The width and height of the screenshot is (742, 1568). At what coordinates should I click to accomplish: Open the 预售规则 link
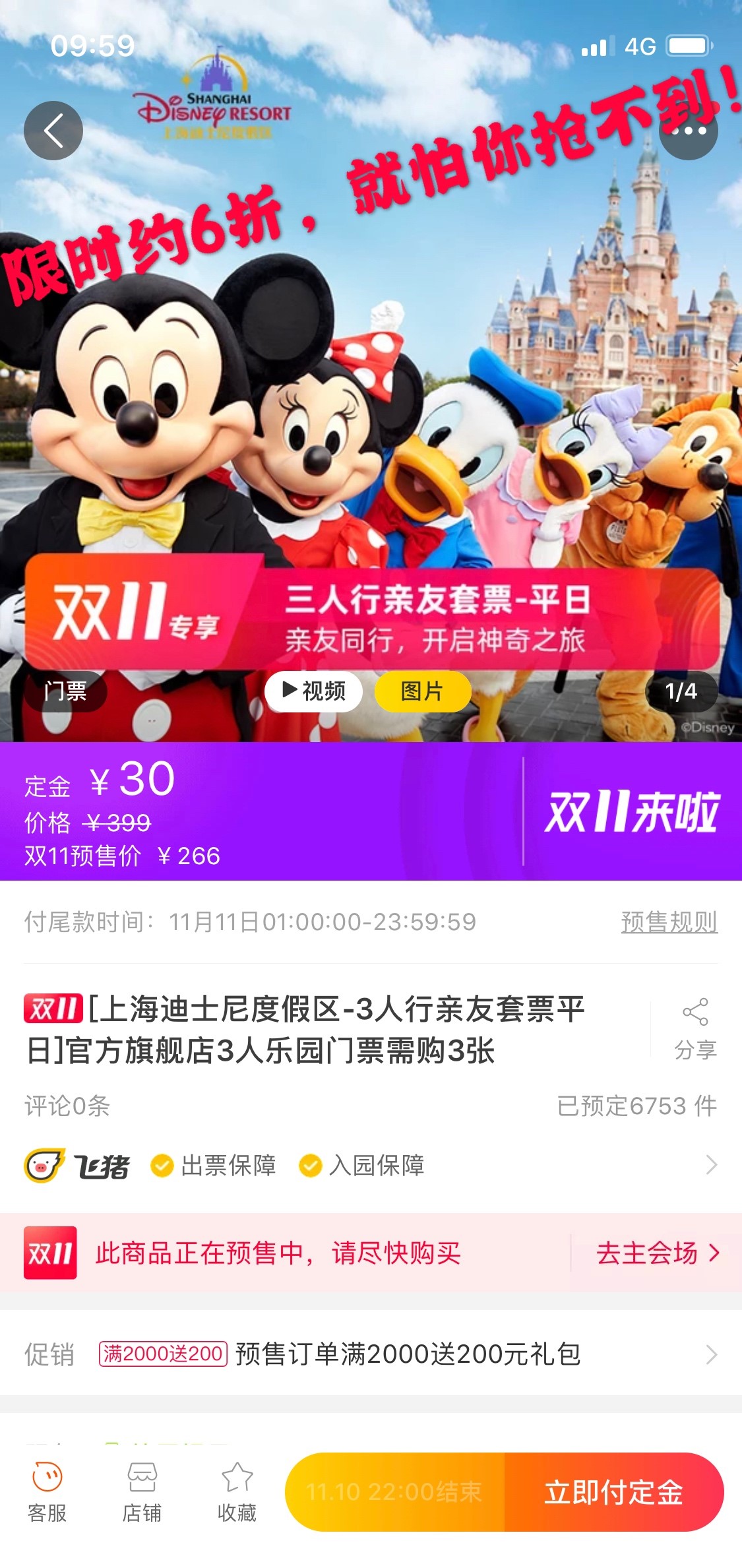pos(669,922)
